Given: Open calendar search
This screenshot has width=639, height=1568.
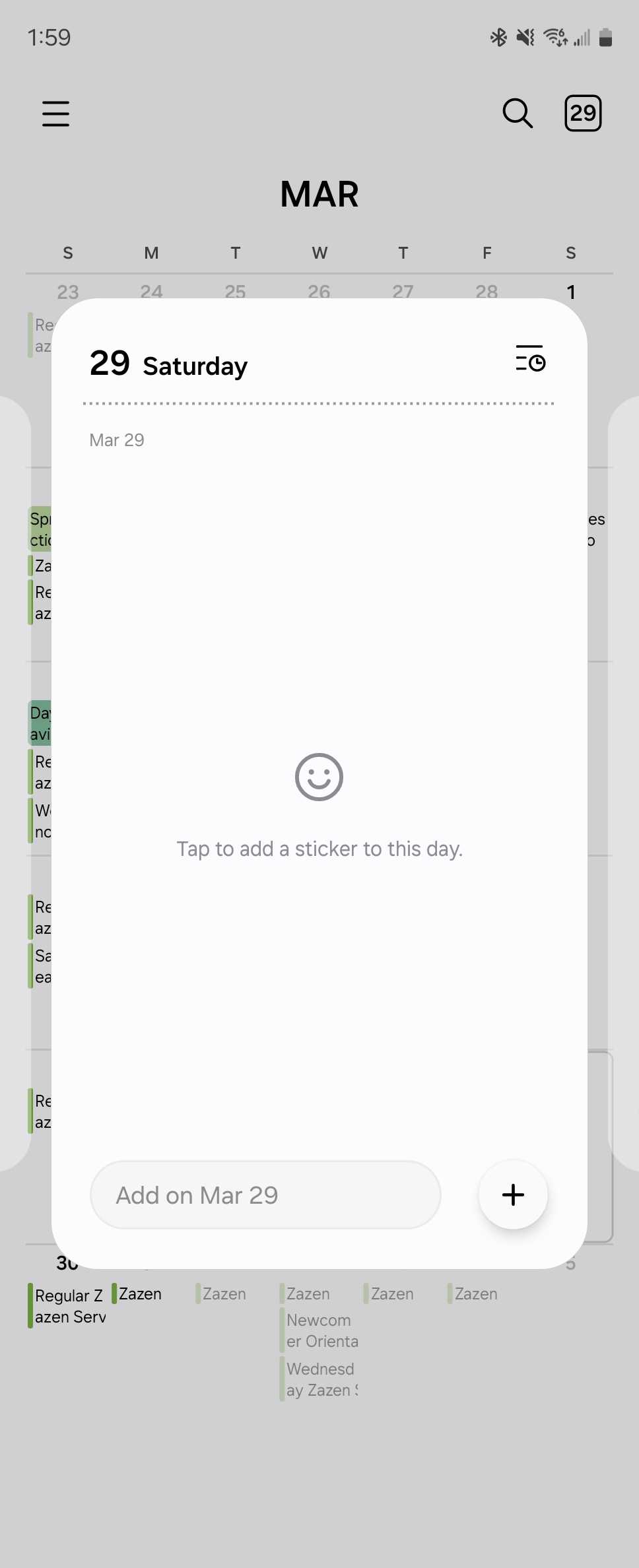Looking at the screenshot, I should point(518,114).
